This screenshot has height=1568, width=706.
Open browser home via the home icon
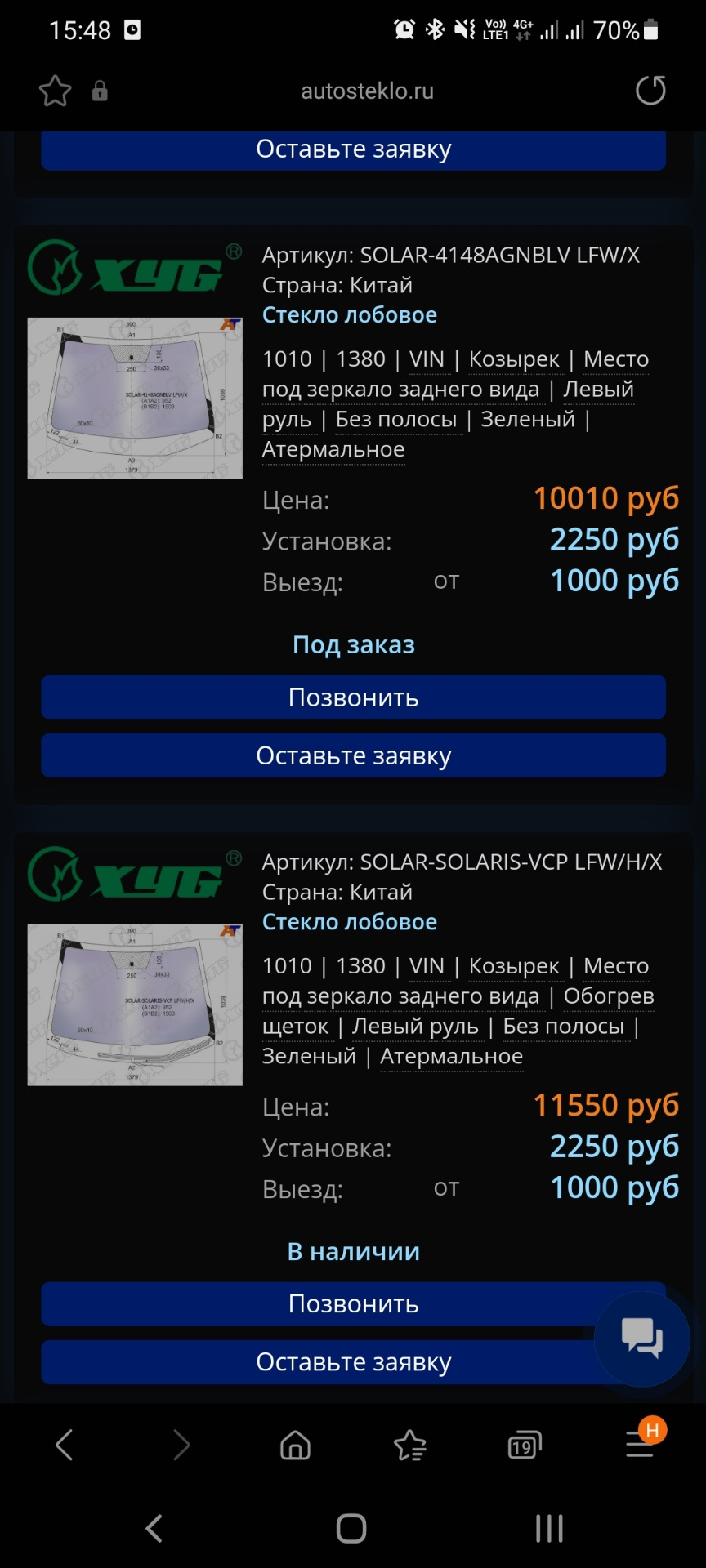pos(294,1443)
